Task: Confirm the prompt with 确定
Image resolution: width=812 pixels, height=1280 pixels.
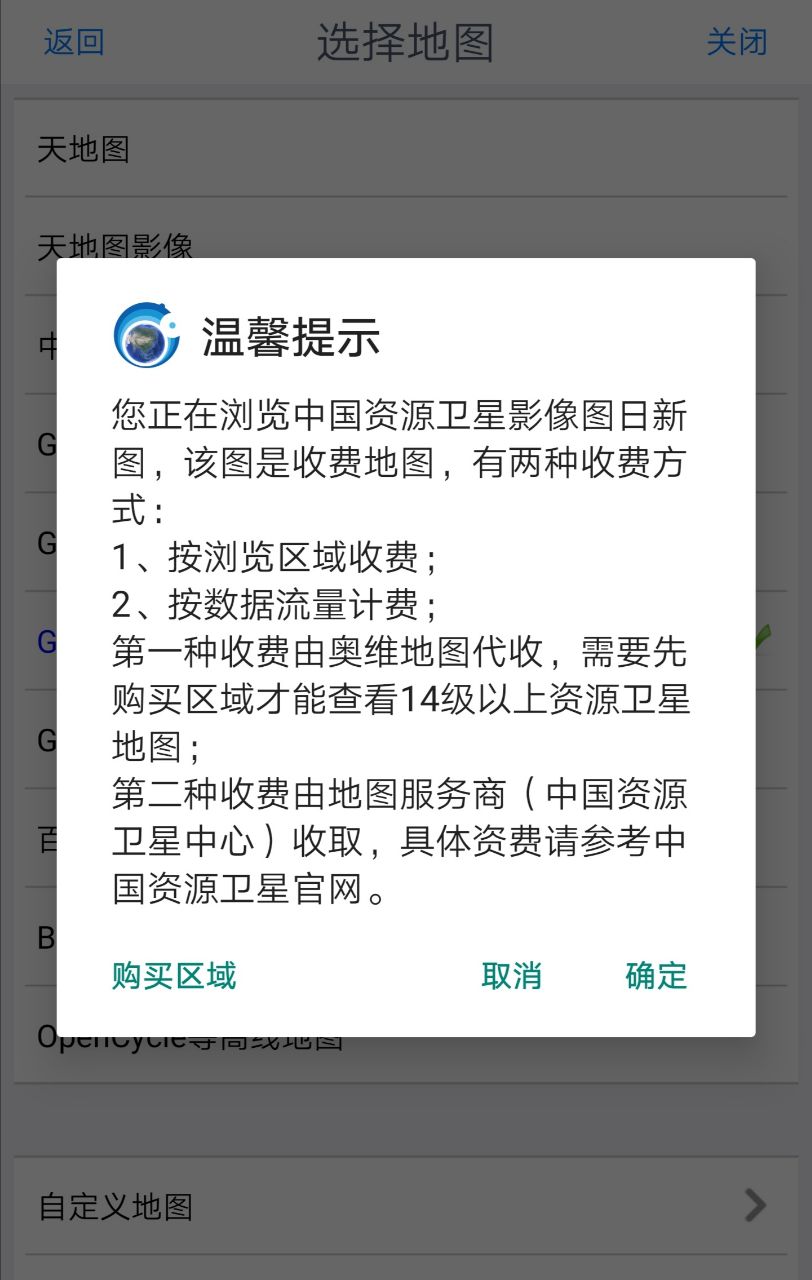Action: [x=656, y=975]
